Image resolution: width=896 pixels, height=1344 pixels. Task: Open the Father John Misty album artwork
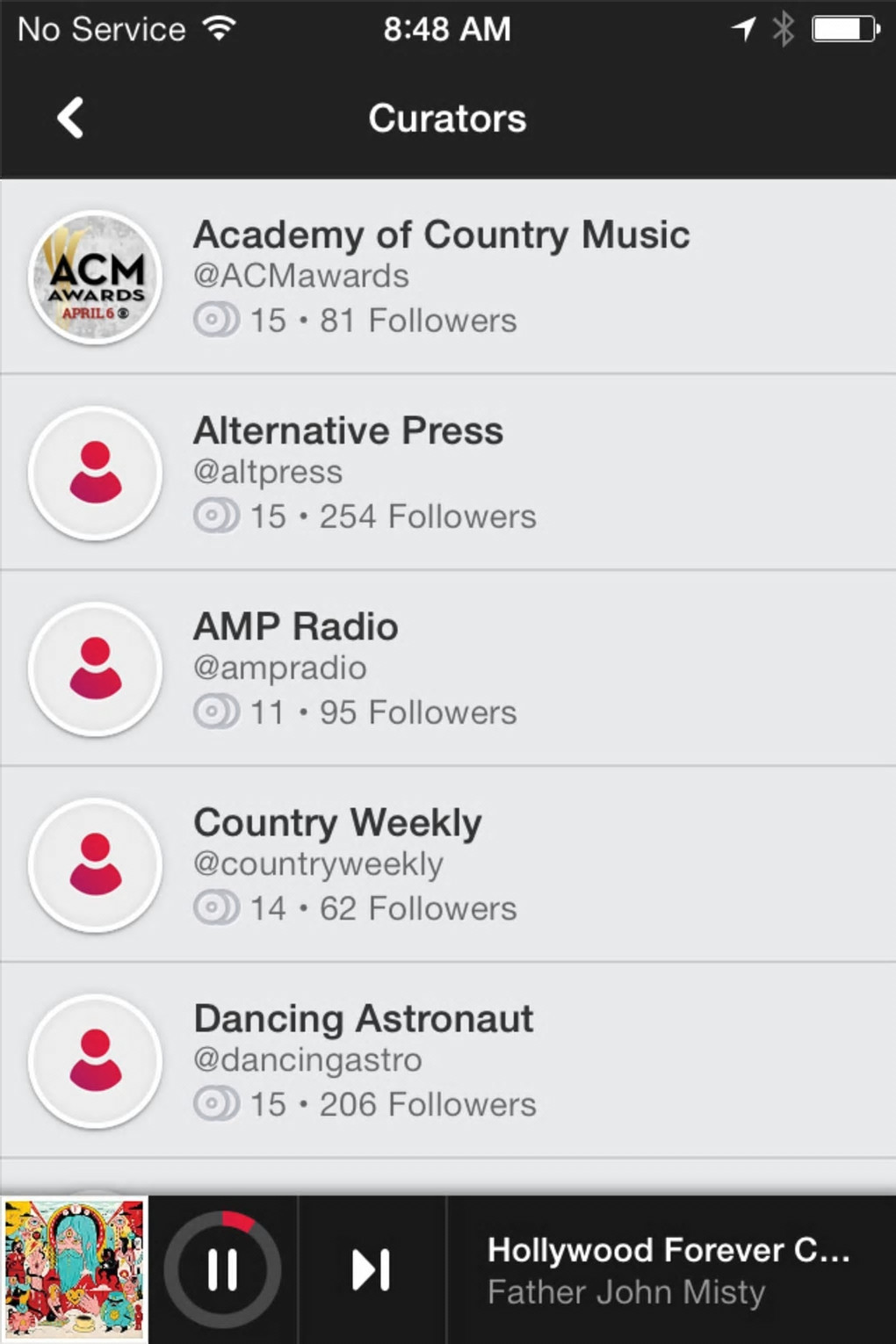click(x=74, y=1269)
